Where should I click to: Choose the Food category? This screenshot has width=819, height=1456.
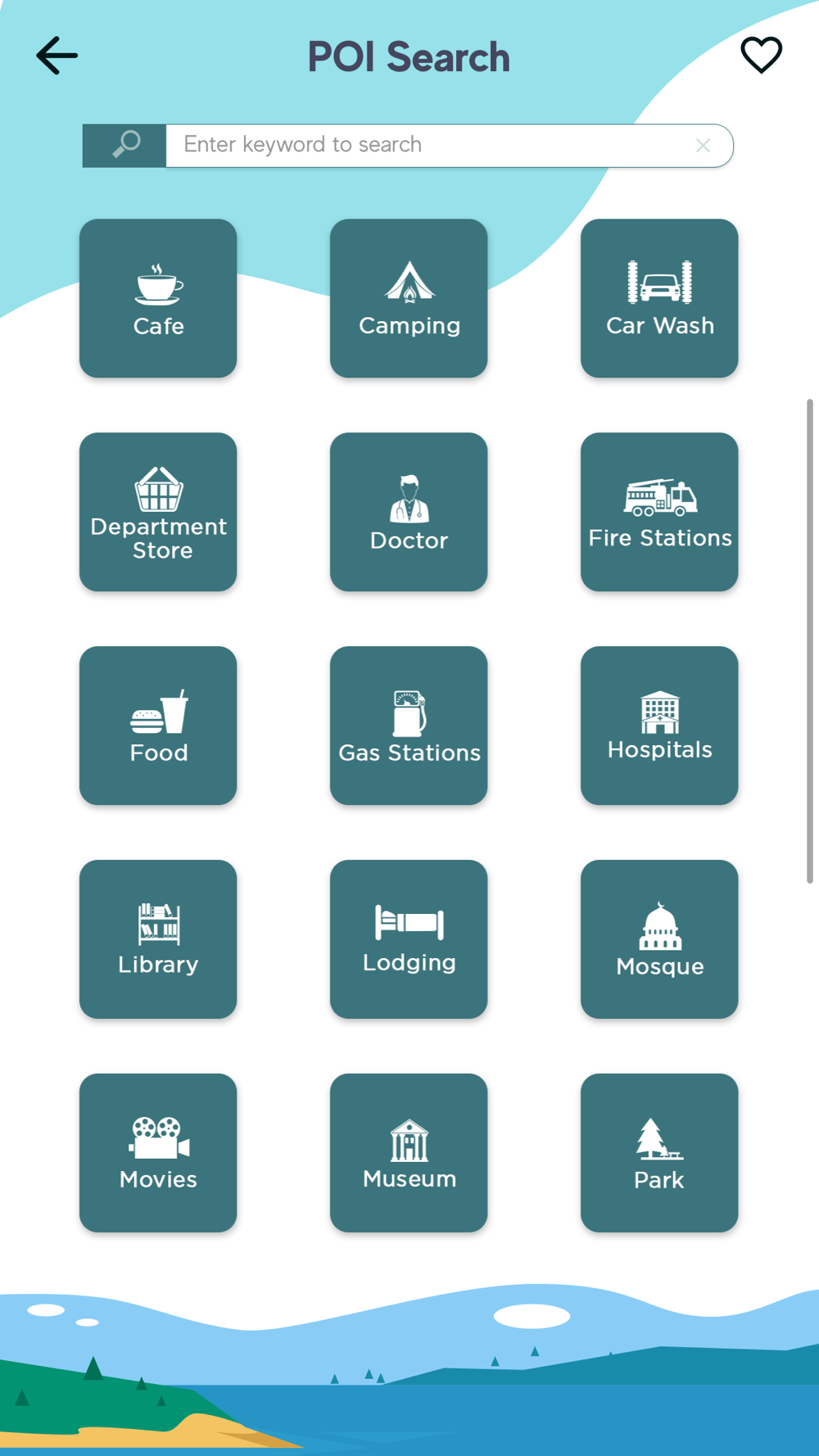coord(158,726)
